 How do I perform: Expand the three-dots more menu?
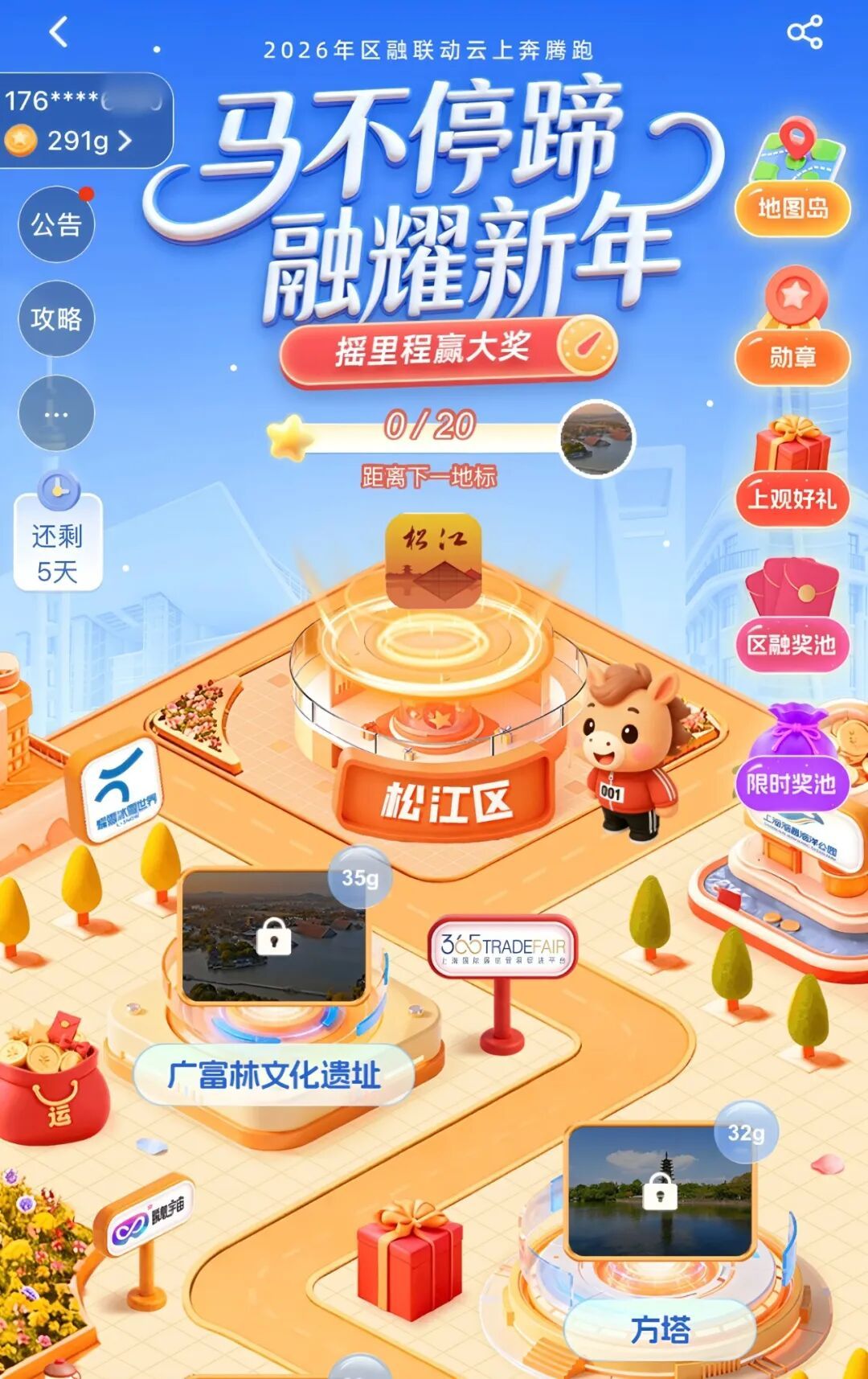point(56,413)
